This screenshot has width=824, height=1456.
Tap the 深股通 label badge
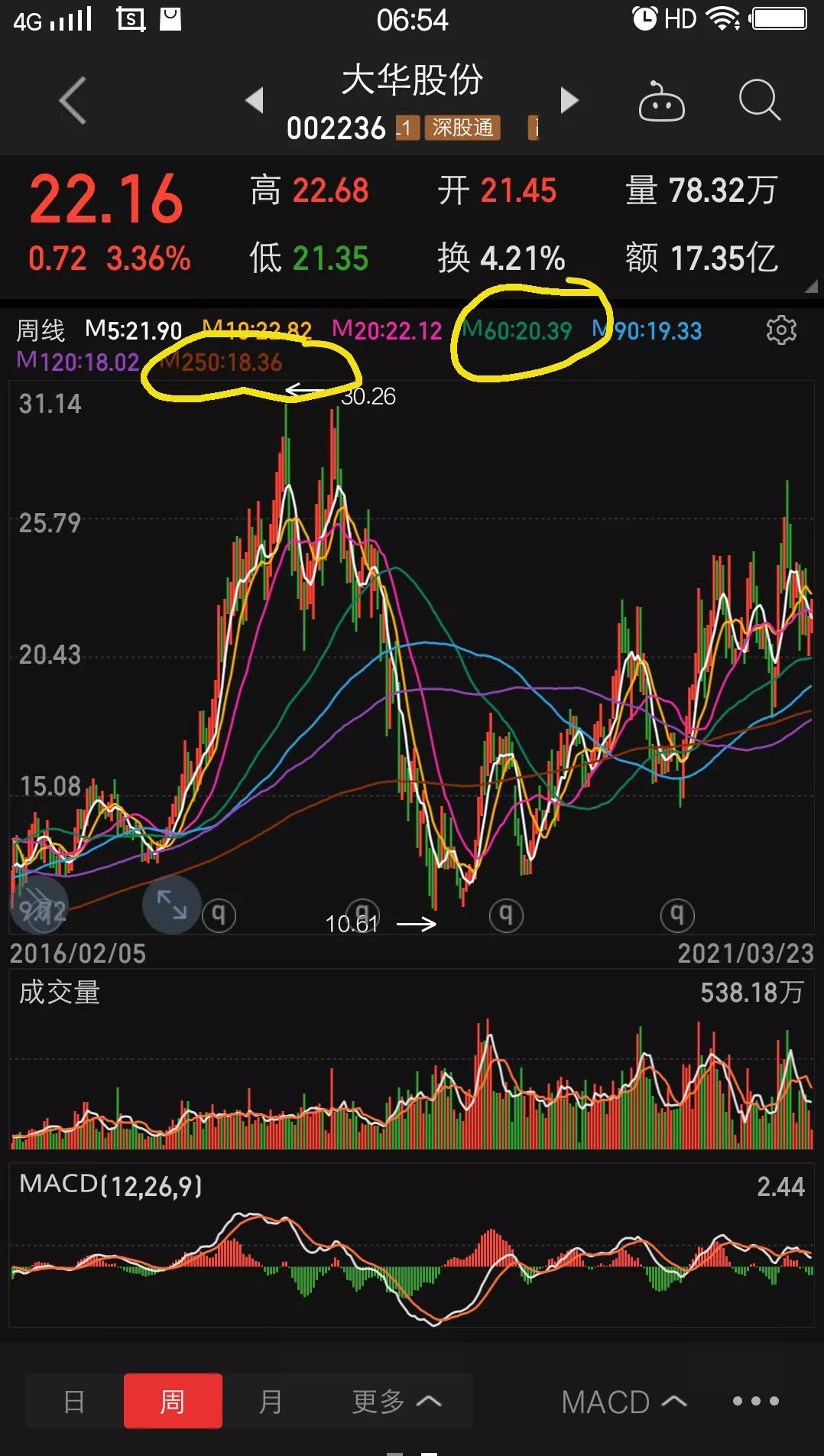tap(462, 128)
